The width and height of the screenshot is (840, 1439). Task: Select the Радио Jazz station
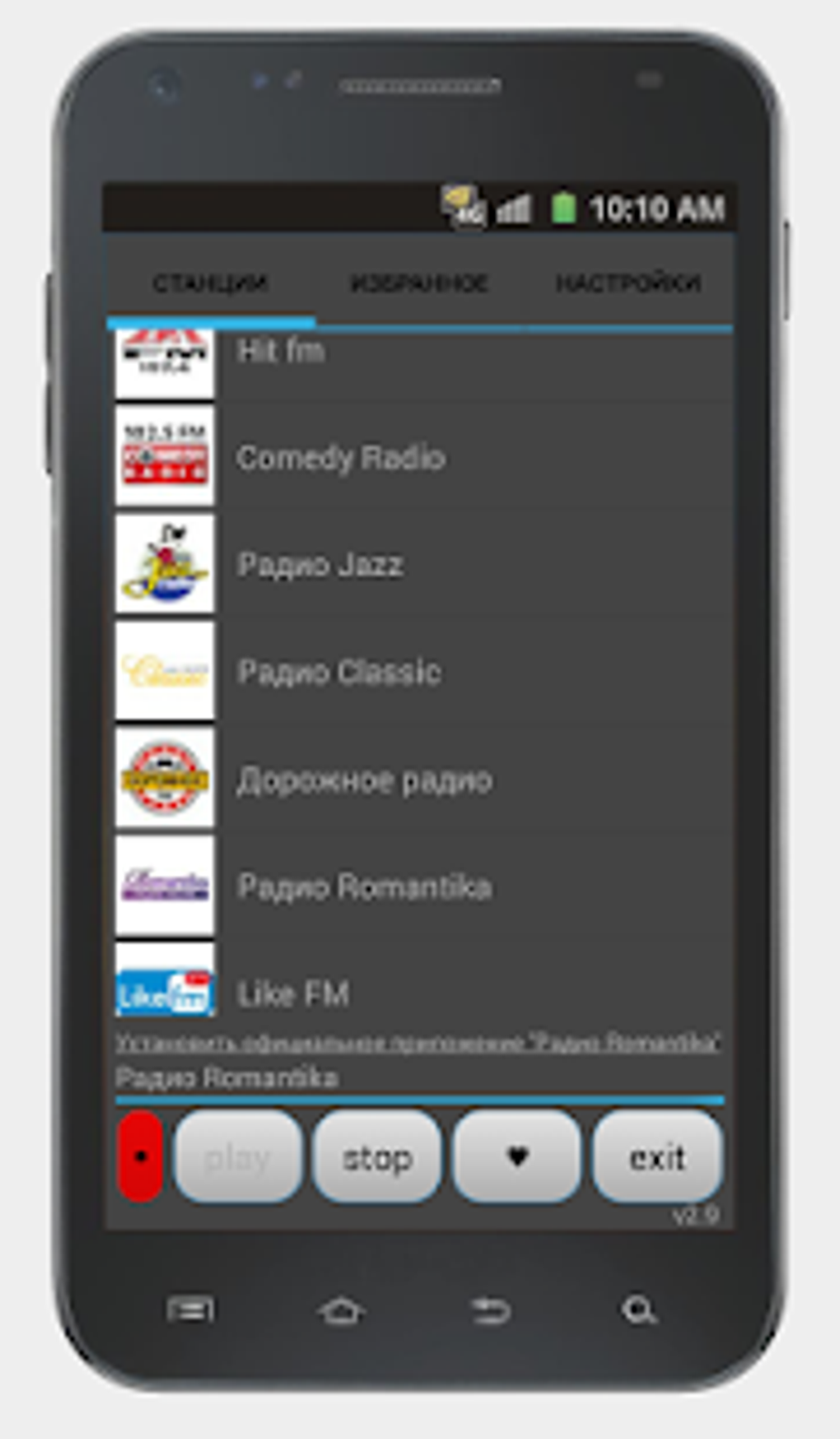pyautogui.click(x=420, y=565)
